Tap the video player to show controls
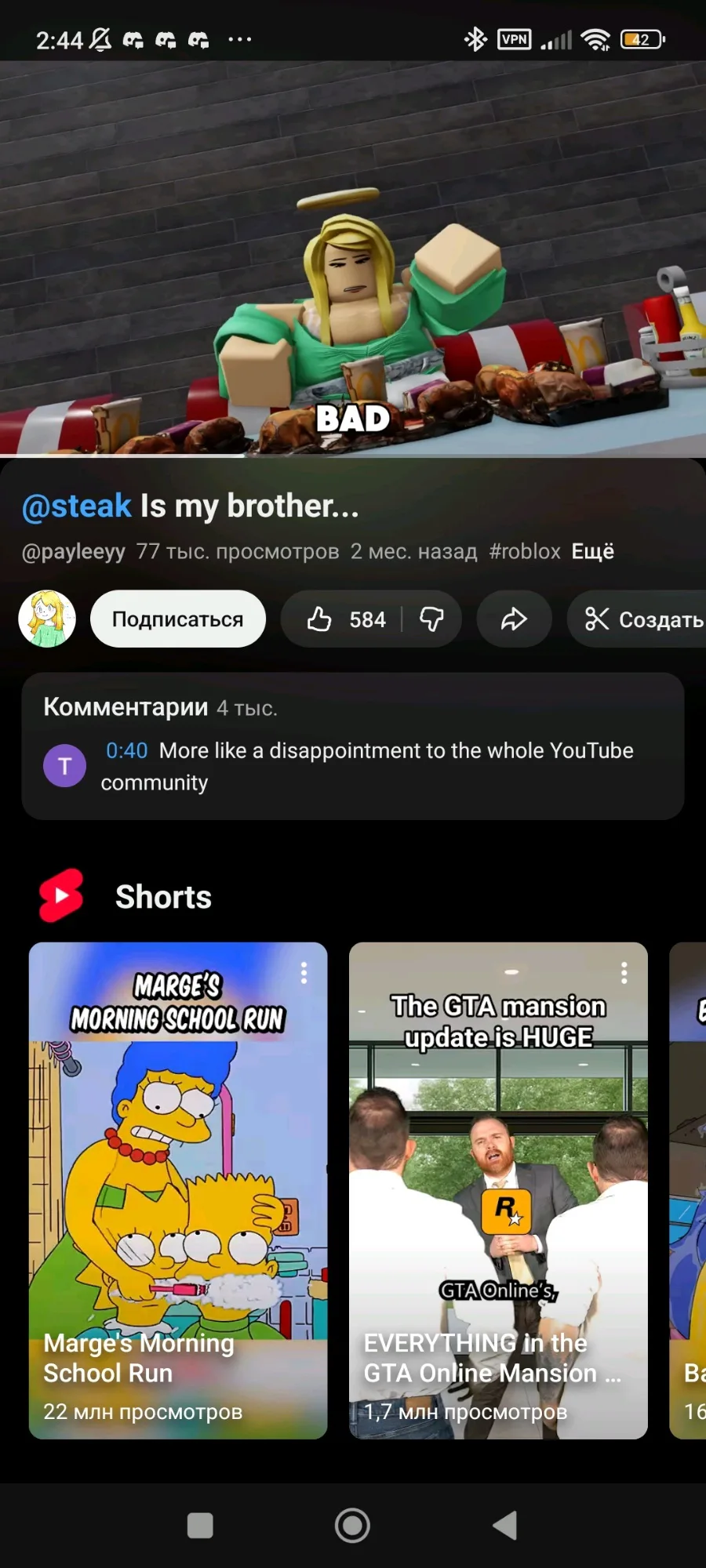Screen dimensions: 706x1568 353,259
